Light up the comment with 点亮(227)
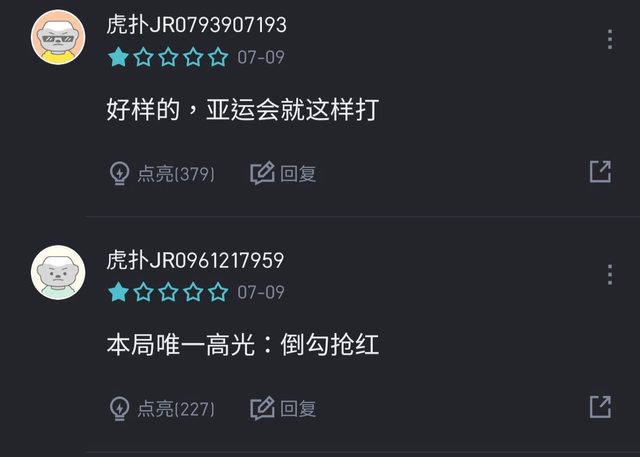The height and width of the screenshot is (457, 640). tap(162, 408)
